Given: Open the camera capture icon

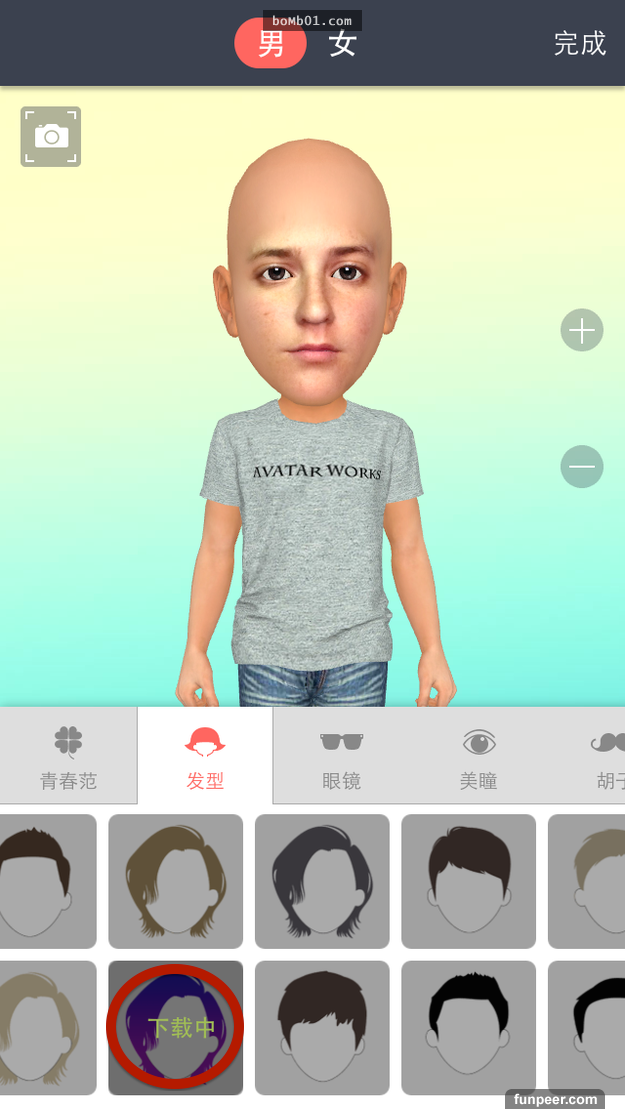Looking at the screenshot, I should click(51, 136).
